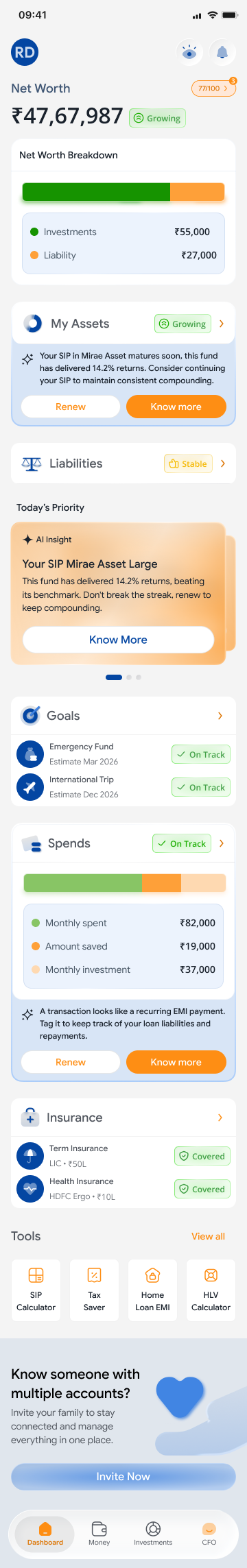Open the SIP Calculator tool
247x1568 pixels.
click(x=36, y=1290)
